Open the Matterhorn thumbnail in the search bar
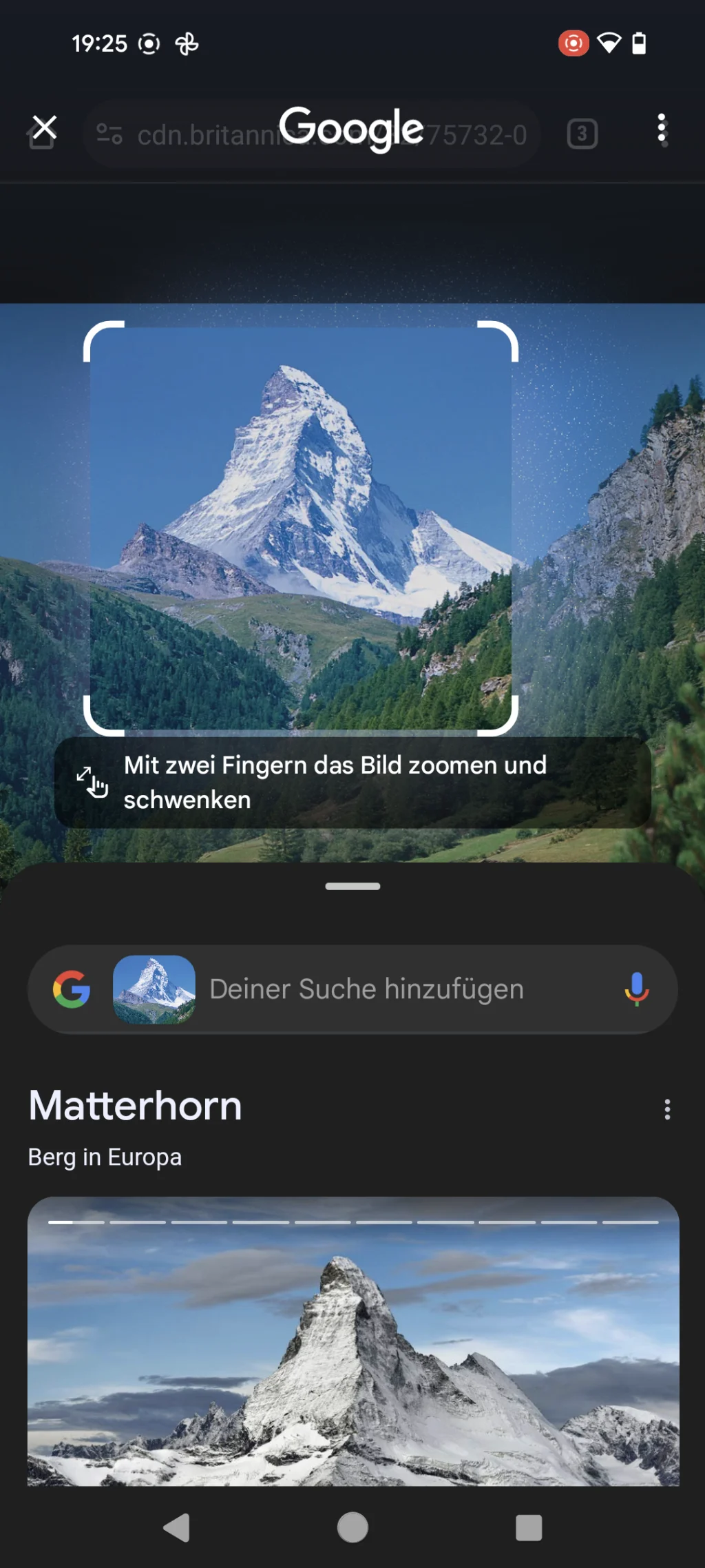The image size is (705, 1568). [x=154, y=989]
